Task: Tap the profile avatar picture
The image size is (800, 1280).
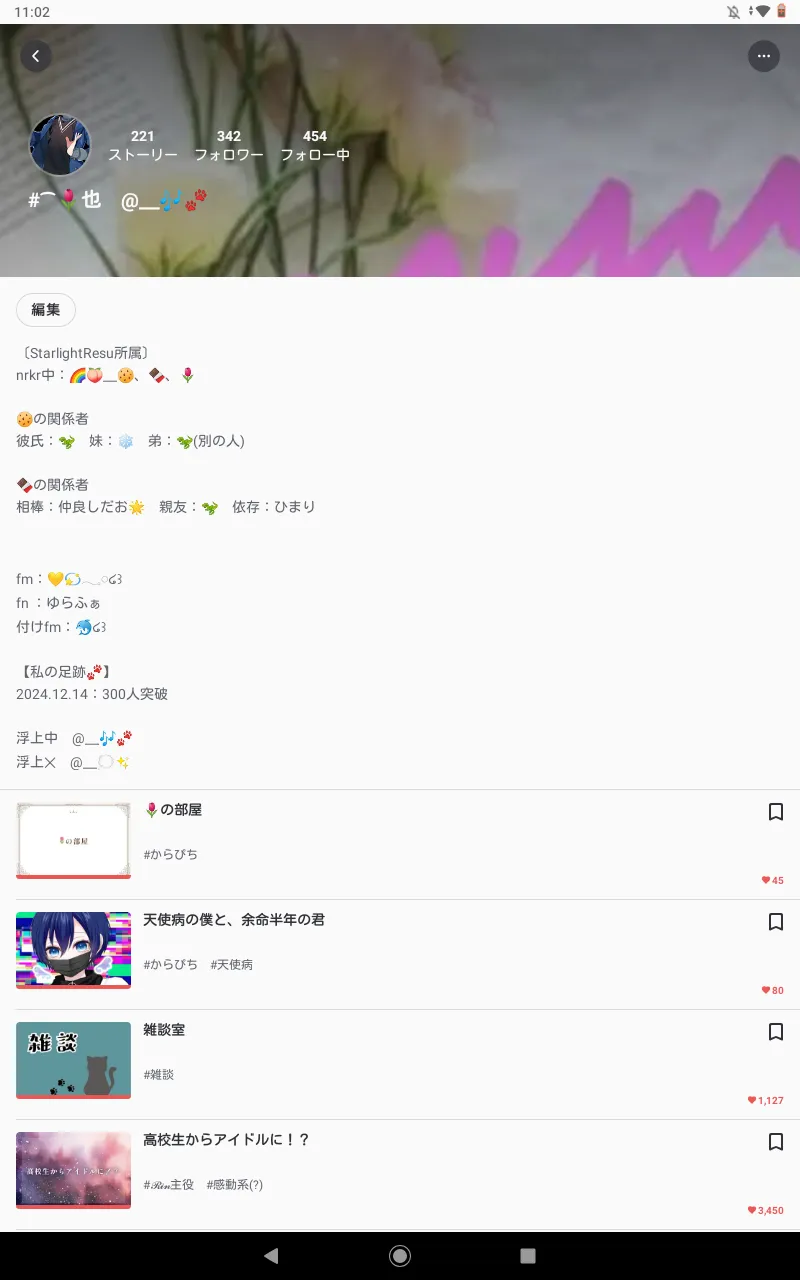Action: point(60,145)
